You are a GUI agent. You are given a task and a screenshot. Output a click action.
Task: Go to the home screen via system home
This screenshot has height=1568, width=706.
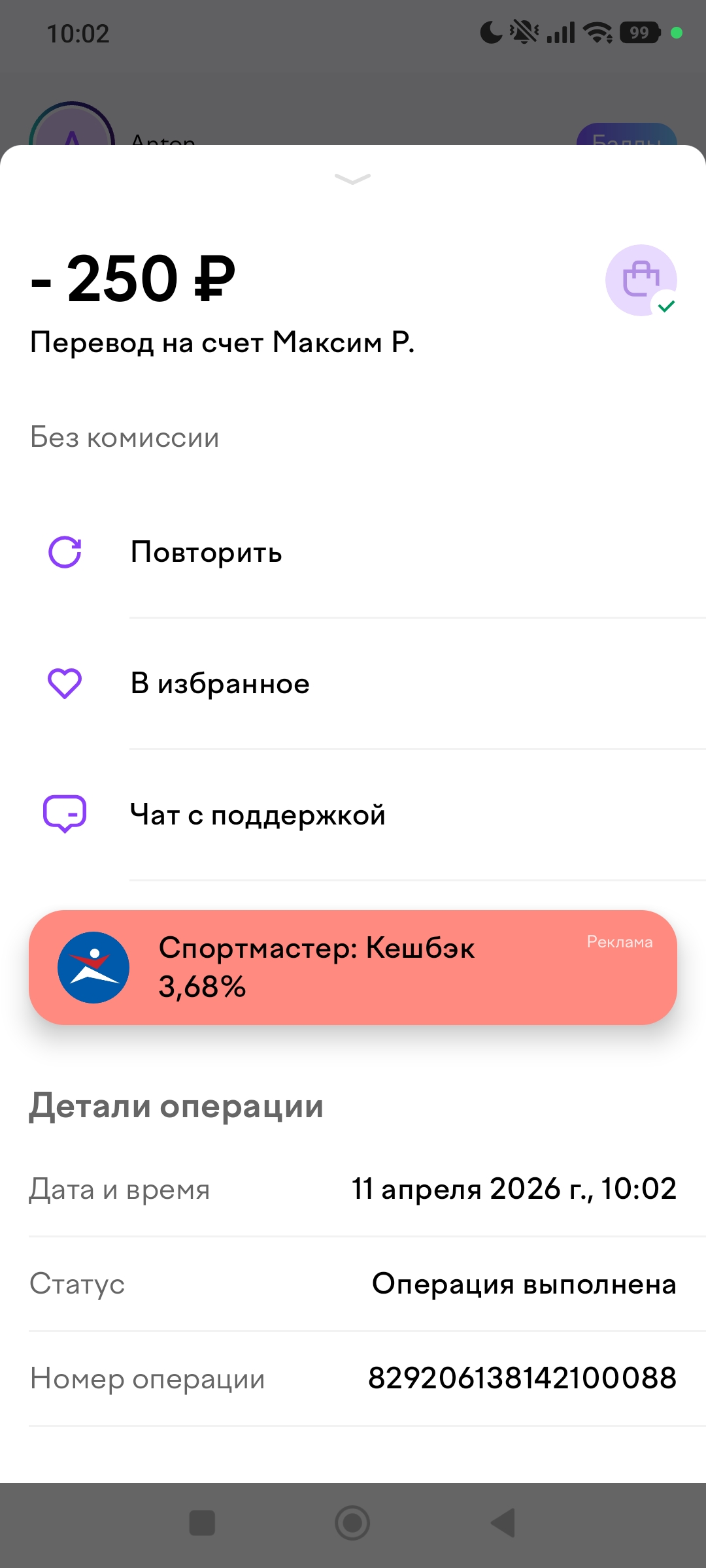click(352, 1523)
